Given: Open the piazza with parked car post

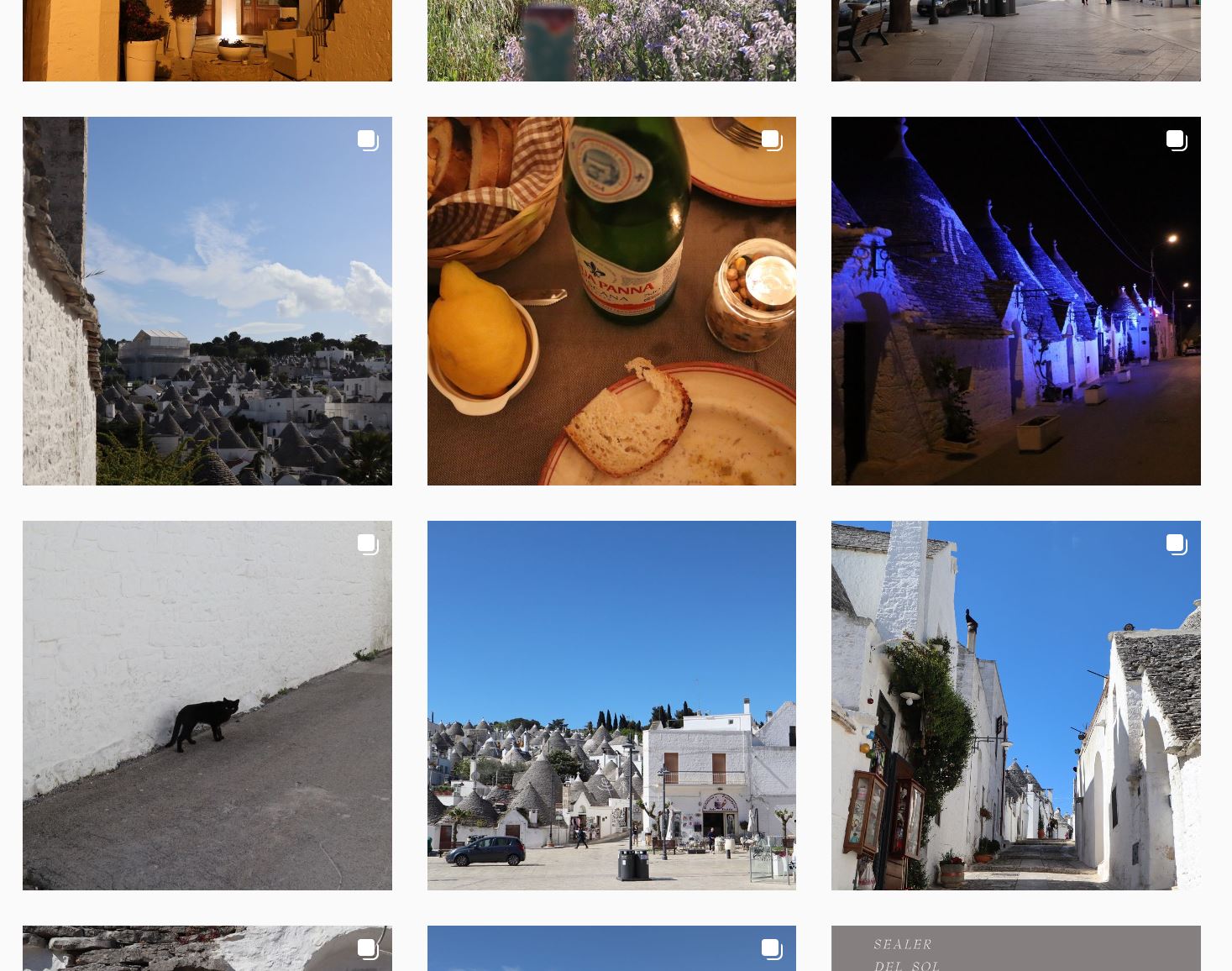Looking at the screenshot, I should coord(611,705).
